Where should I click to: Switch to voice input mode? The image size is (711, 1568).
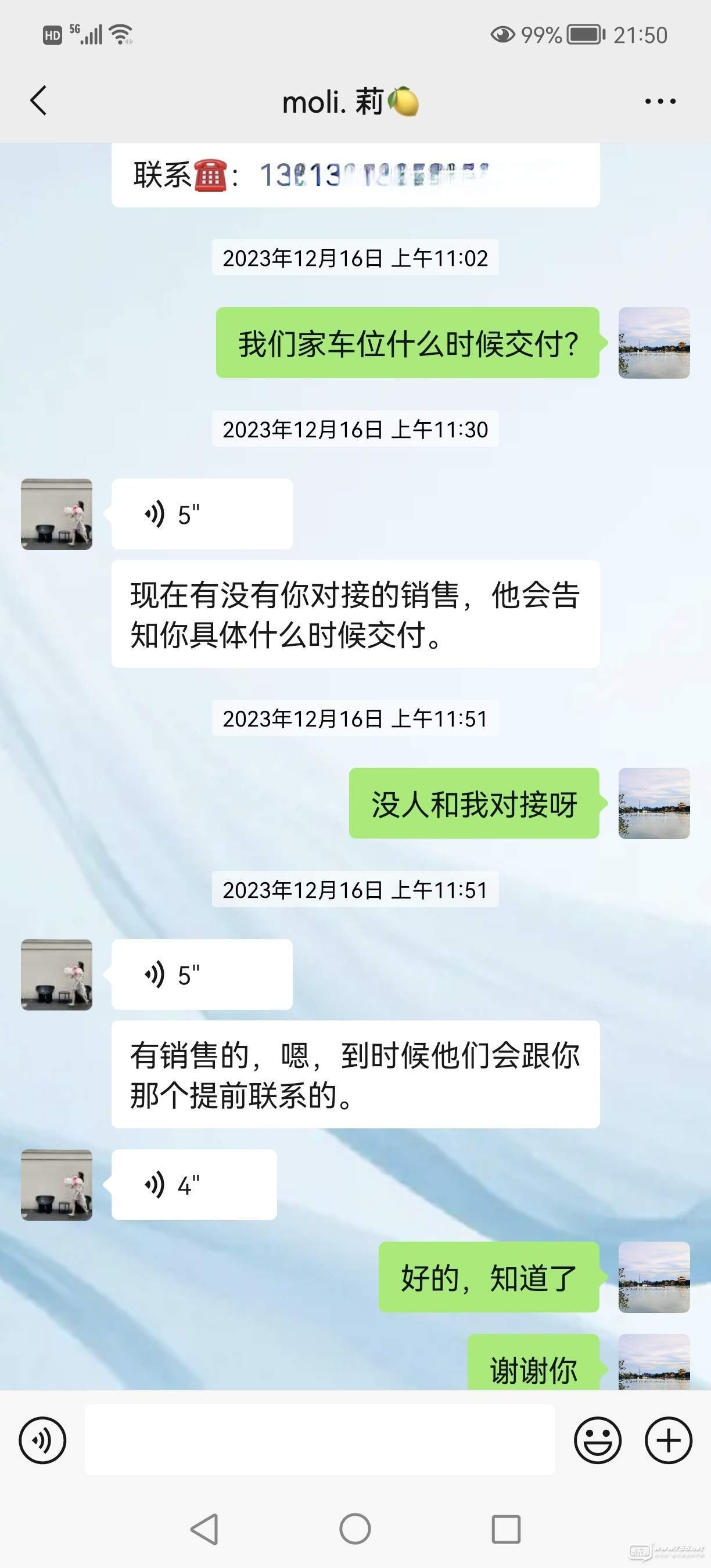(x=42, y=1440)
